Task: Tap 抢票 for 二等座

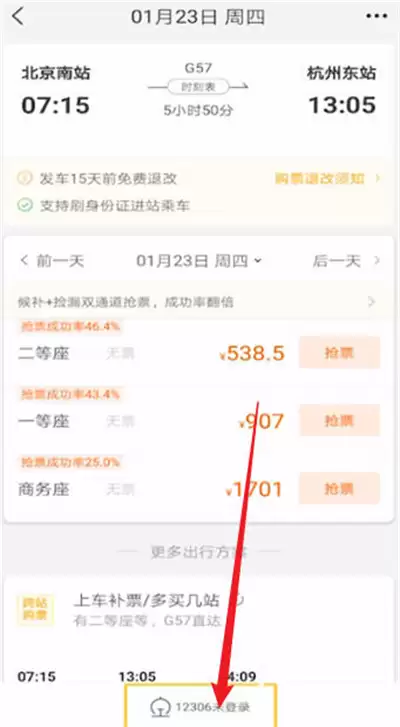Action: pyautogui.click(x=339, y=353)
